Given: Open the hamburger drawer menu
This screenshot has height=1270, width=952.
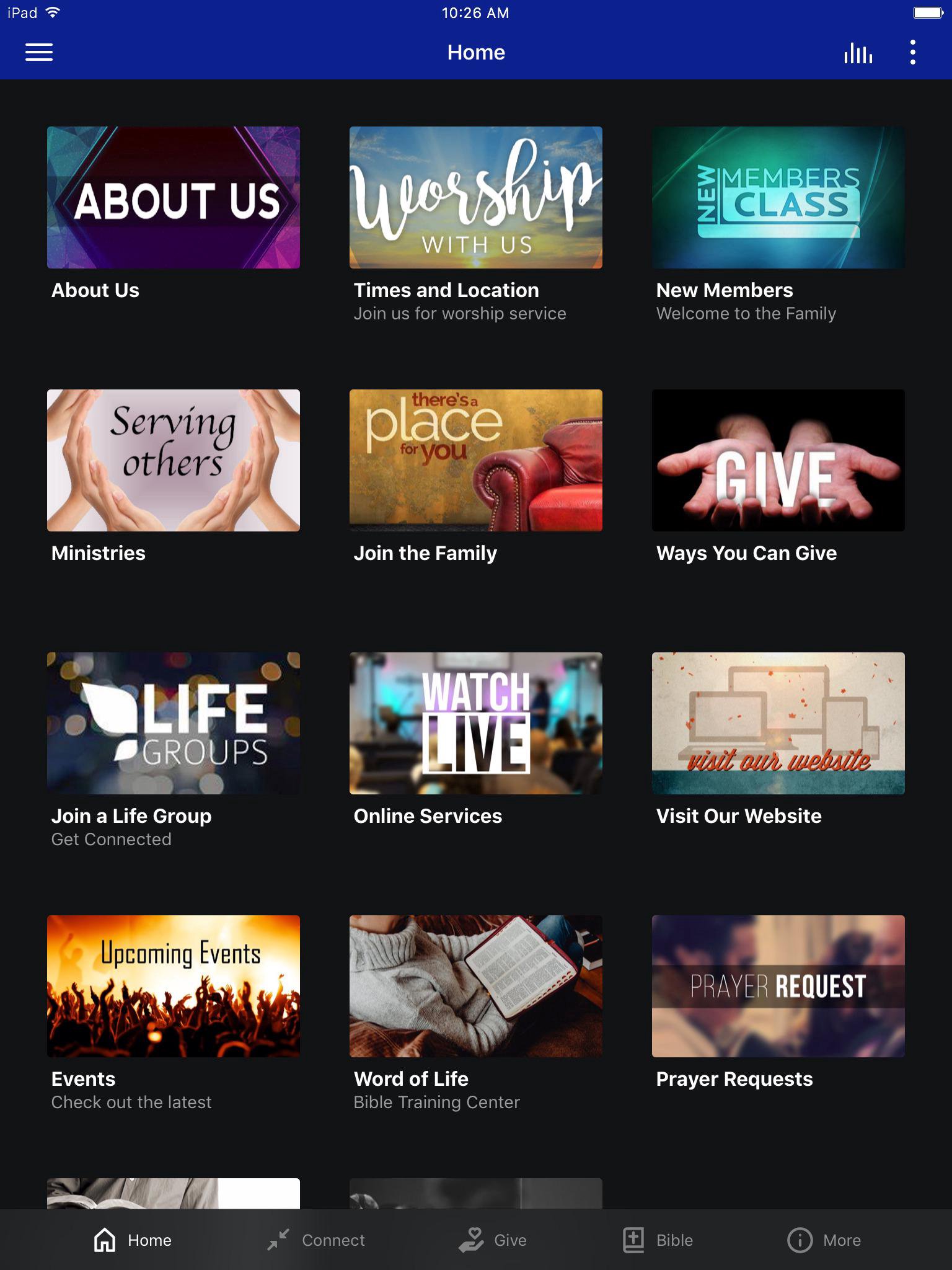Looking at the screenshot, I should [x=38, y=52].
